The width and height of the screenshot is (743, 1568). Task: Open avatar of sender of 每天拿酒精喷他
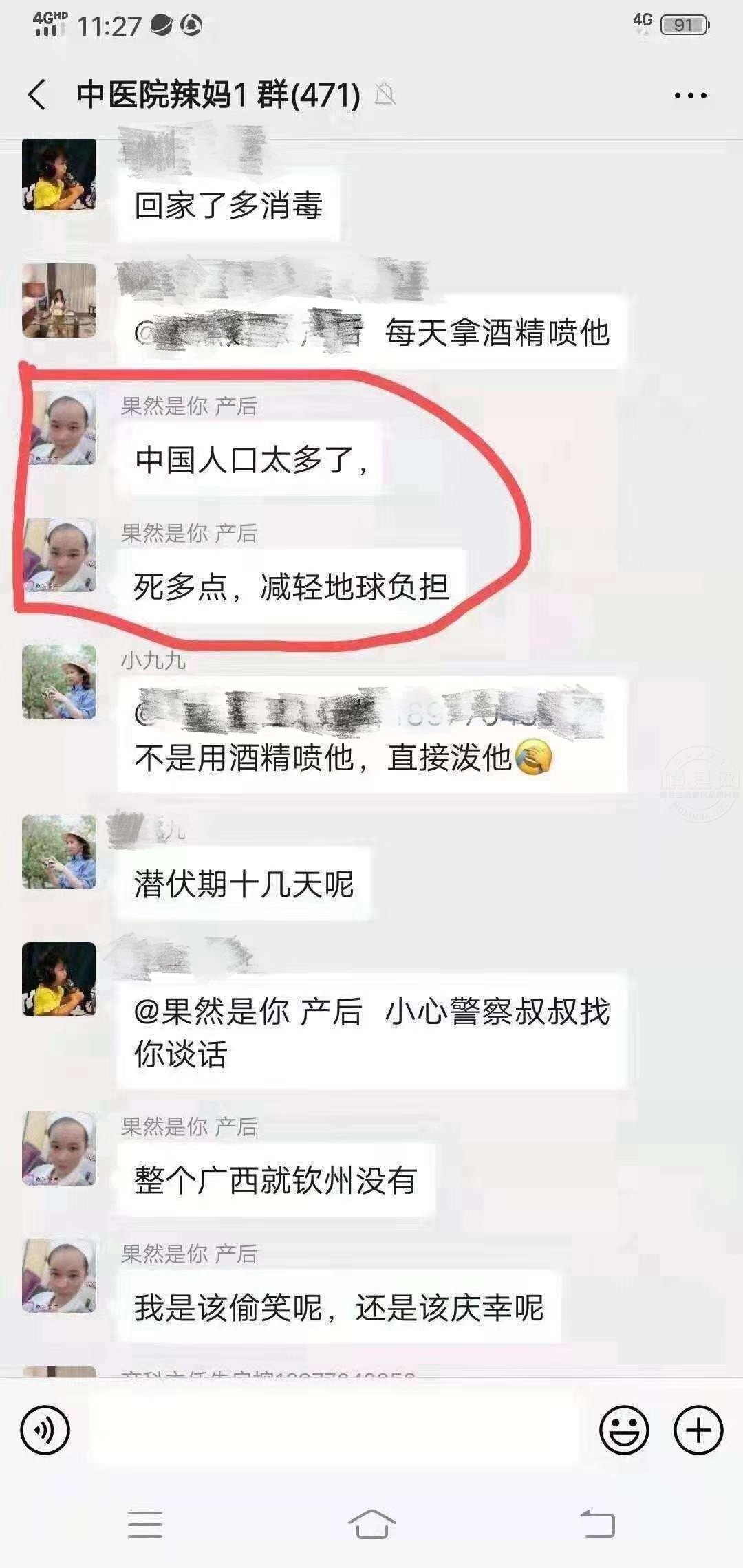click(59, 301)
